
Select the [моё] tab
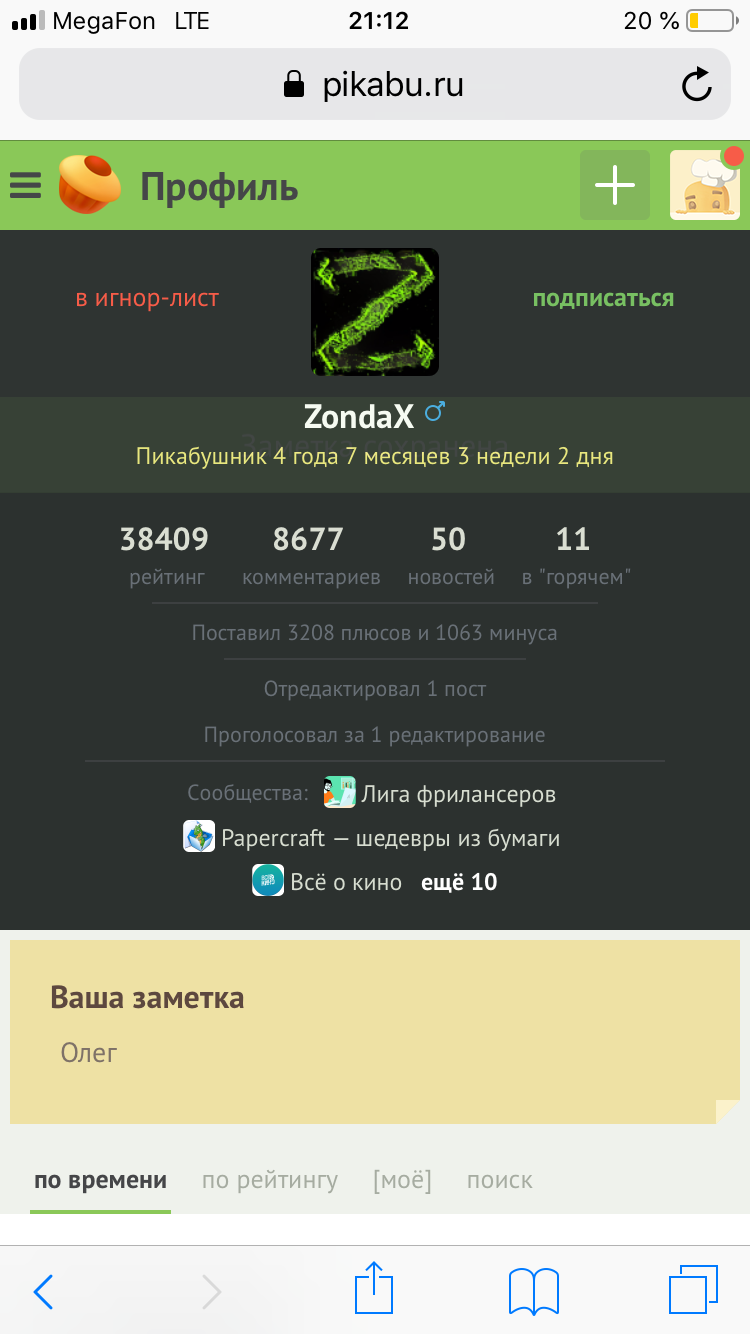(x=402, y=1180)
